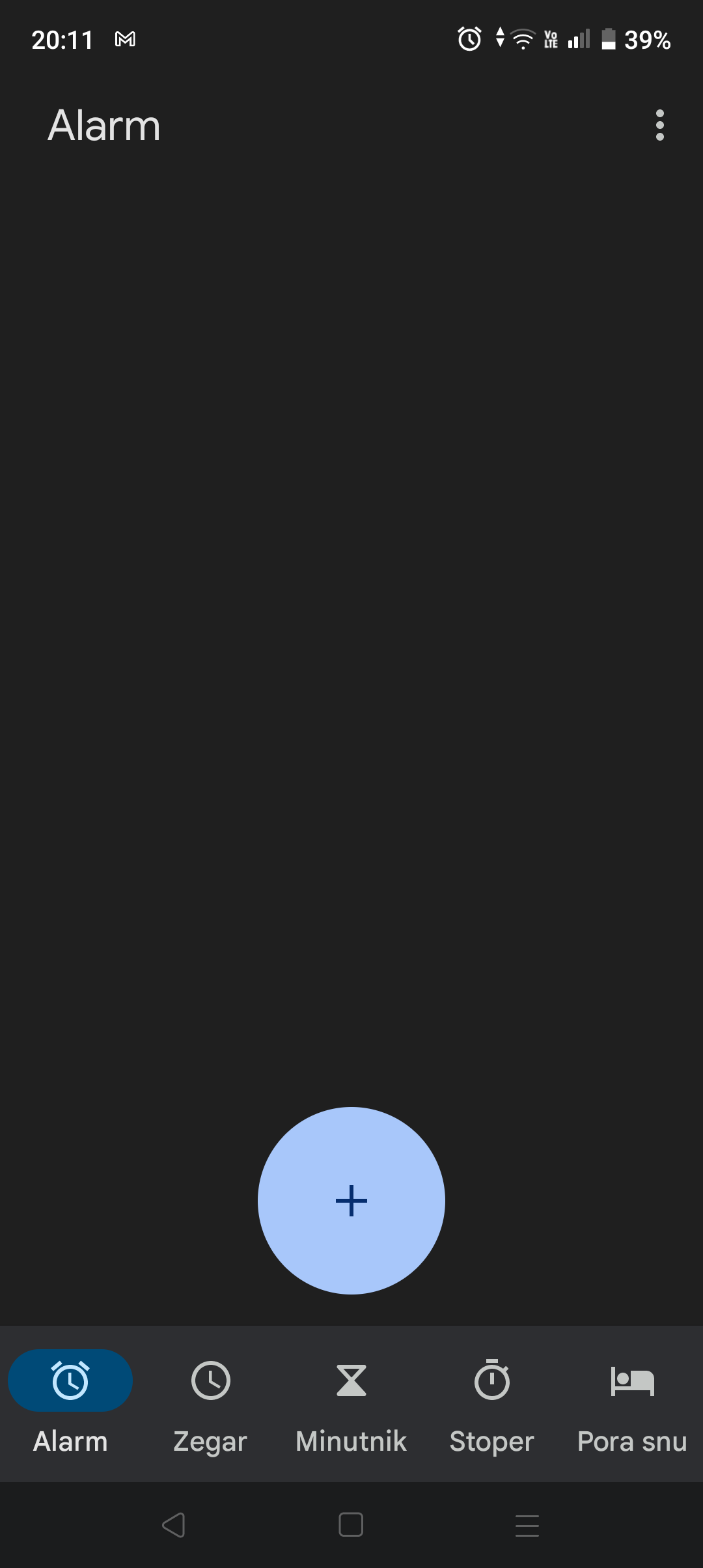Screen dimensions: 703x1568
Task: Switch to the Pora snu tab
Action: coord(632,1403)
